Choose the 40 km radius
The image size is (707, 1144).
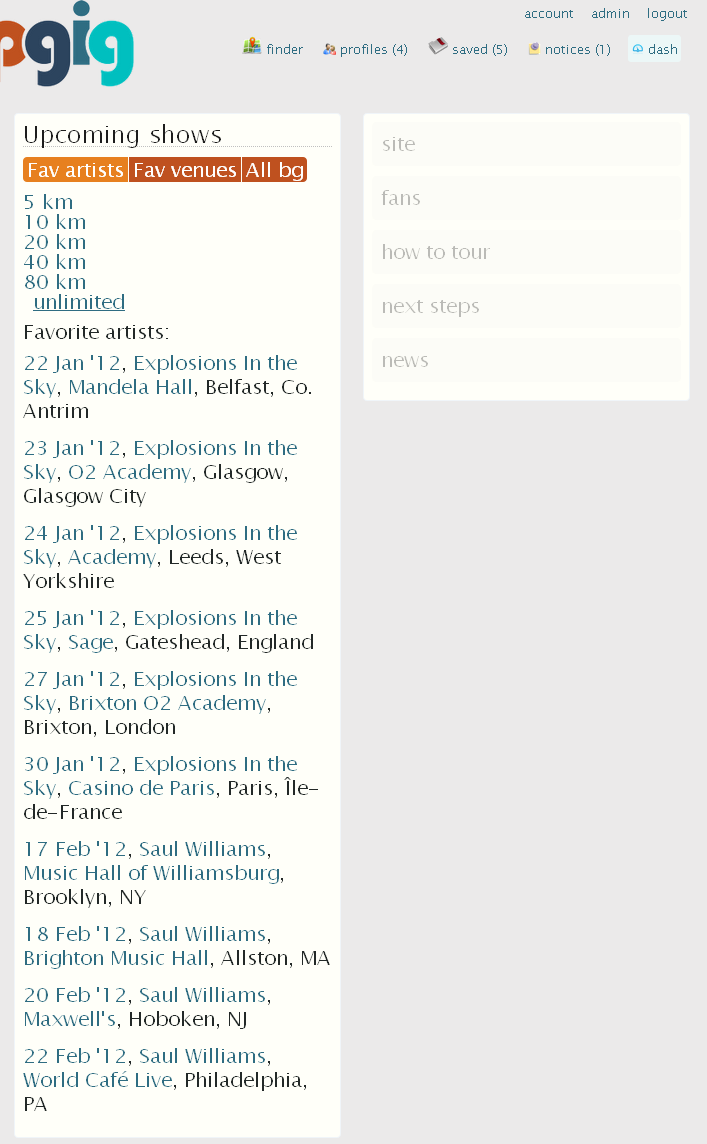pos(55,262)
